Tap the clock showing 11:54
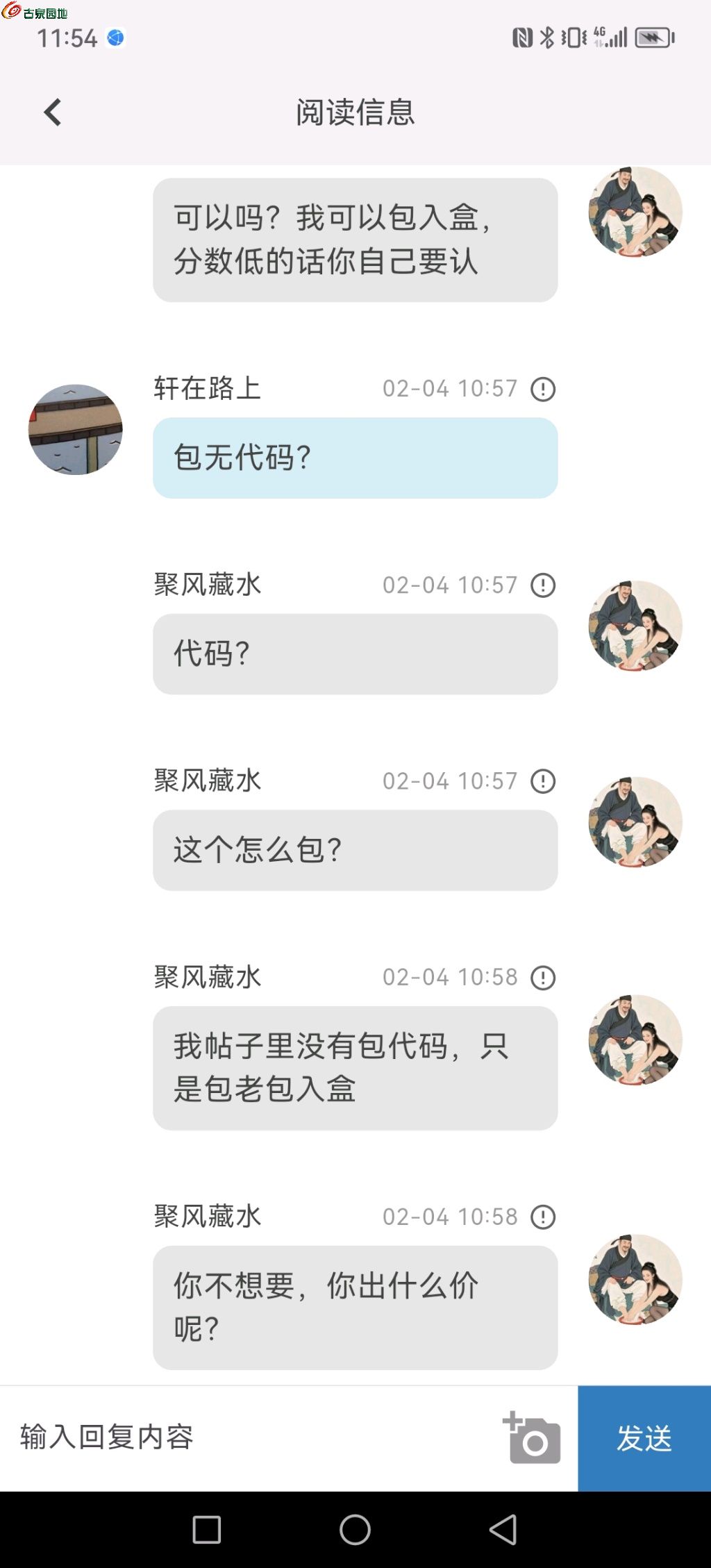Image resolution: width=711 pixels, height=1568 pixels. click(x=67, y=39)
